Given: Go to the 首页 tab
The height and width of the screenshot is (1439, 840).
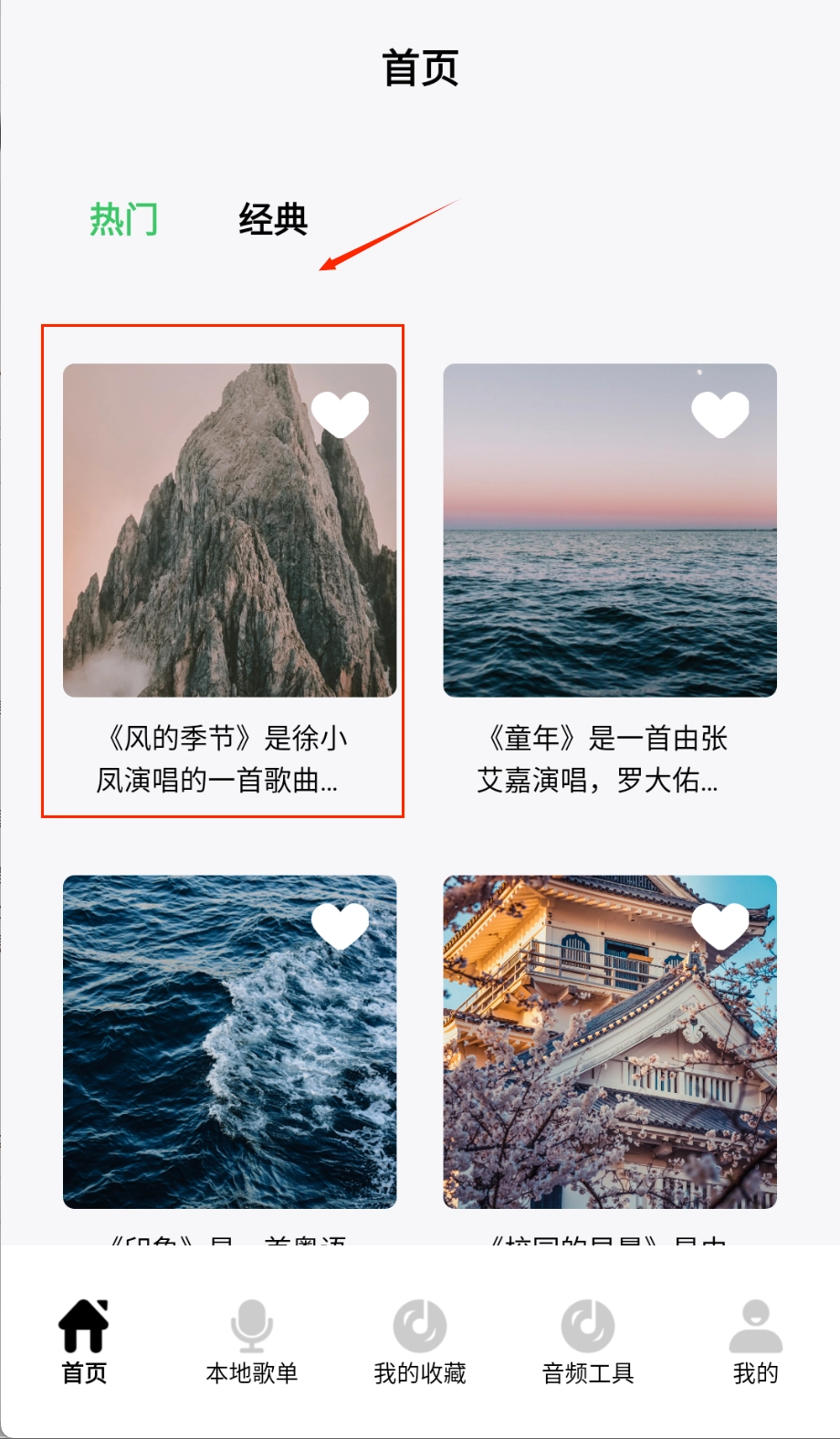Looking at the screenshot, I should (84, 1342).
